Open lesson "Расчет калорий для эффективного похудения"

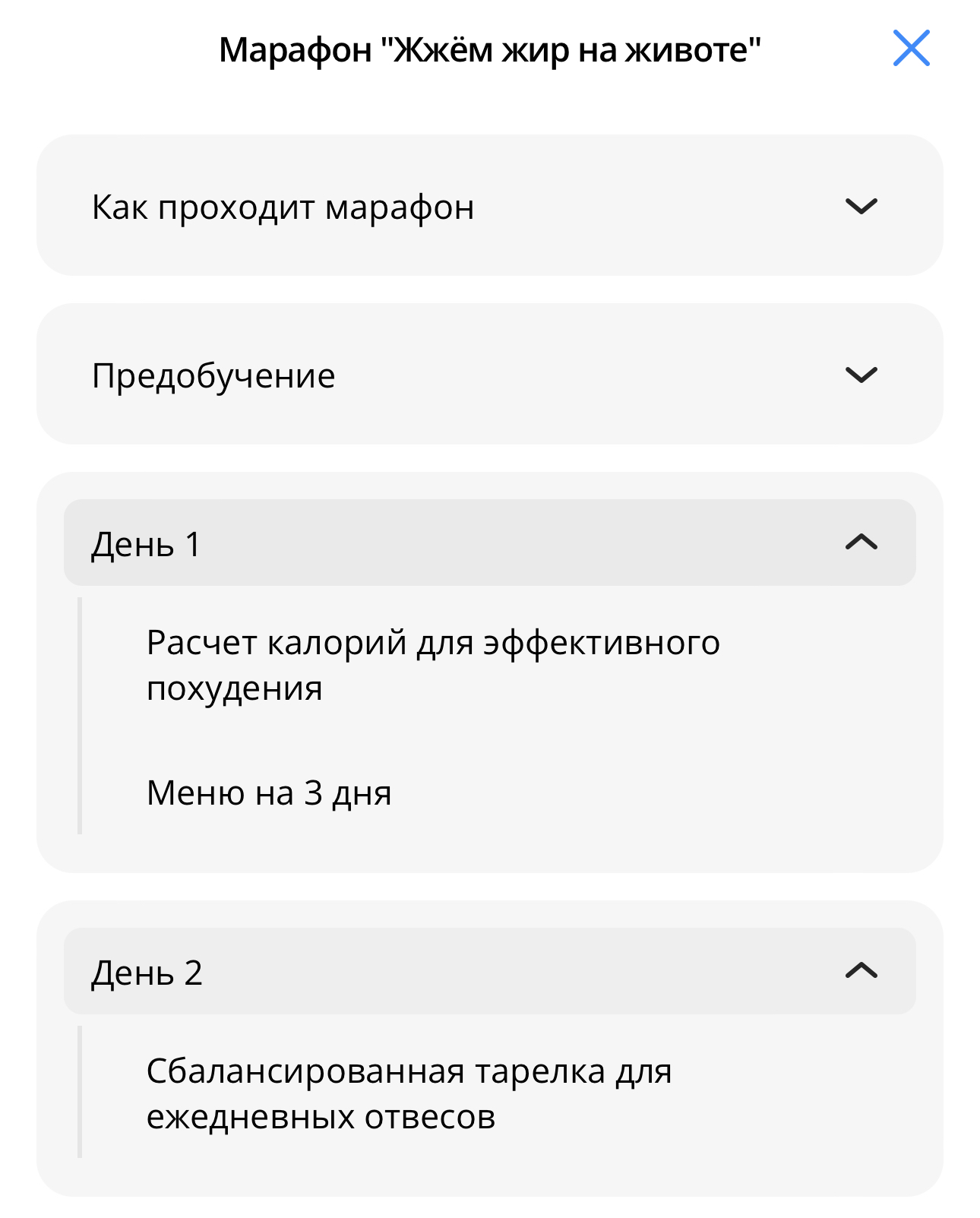click(433, 665)
